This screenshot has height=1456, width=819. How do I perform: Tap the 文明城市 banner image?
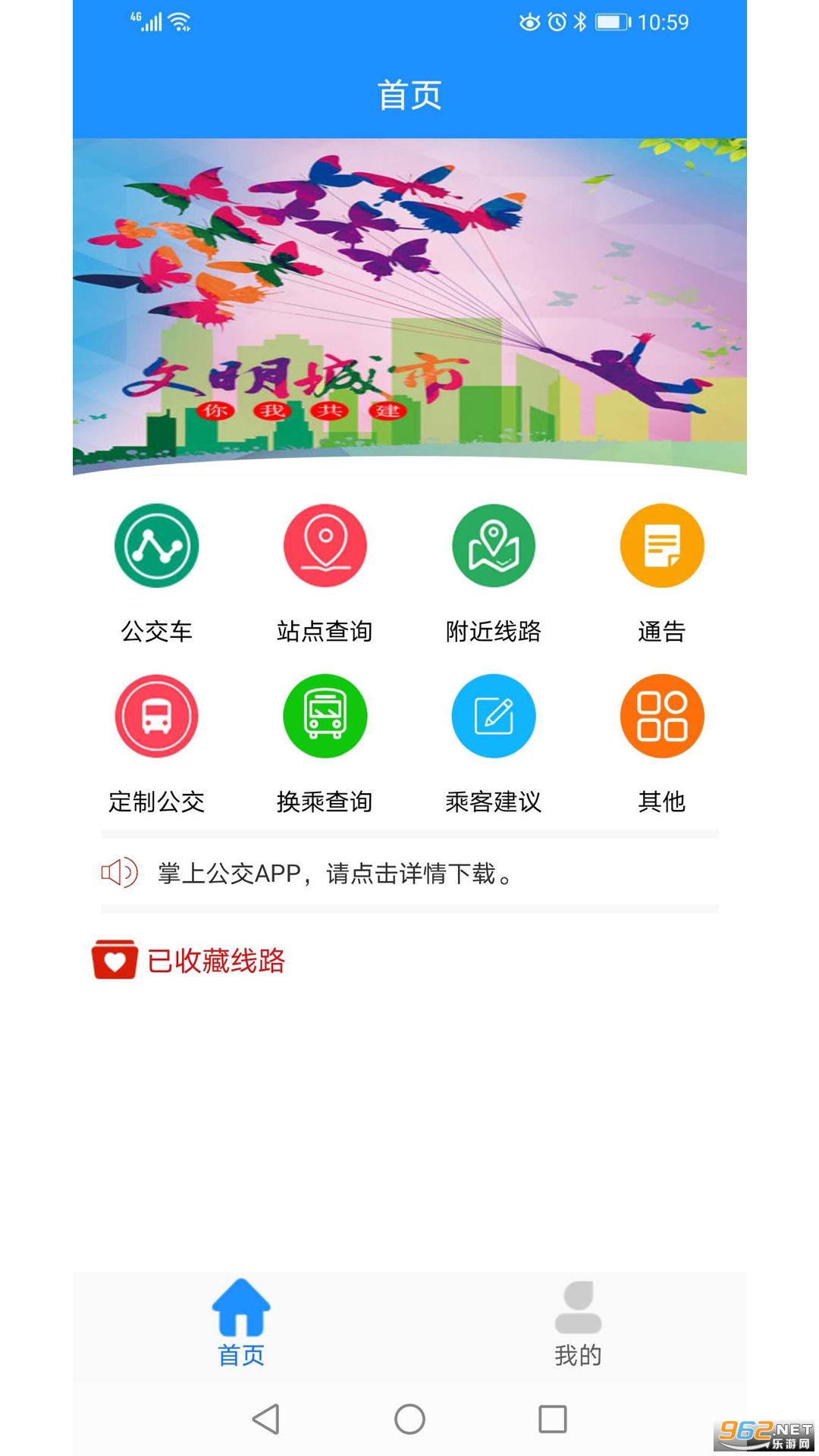coord(409,303)
